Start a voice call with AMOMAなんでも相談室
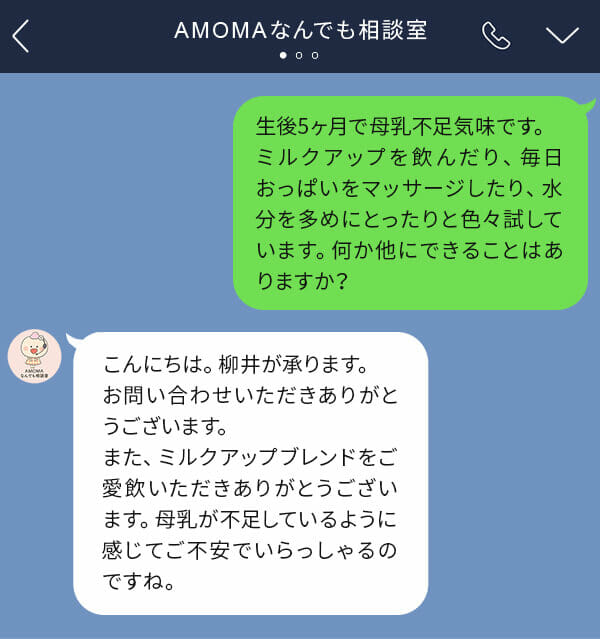This screenshot has height=639, width=600. click(x=496, y=35)
